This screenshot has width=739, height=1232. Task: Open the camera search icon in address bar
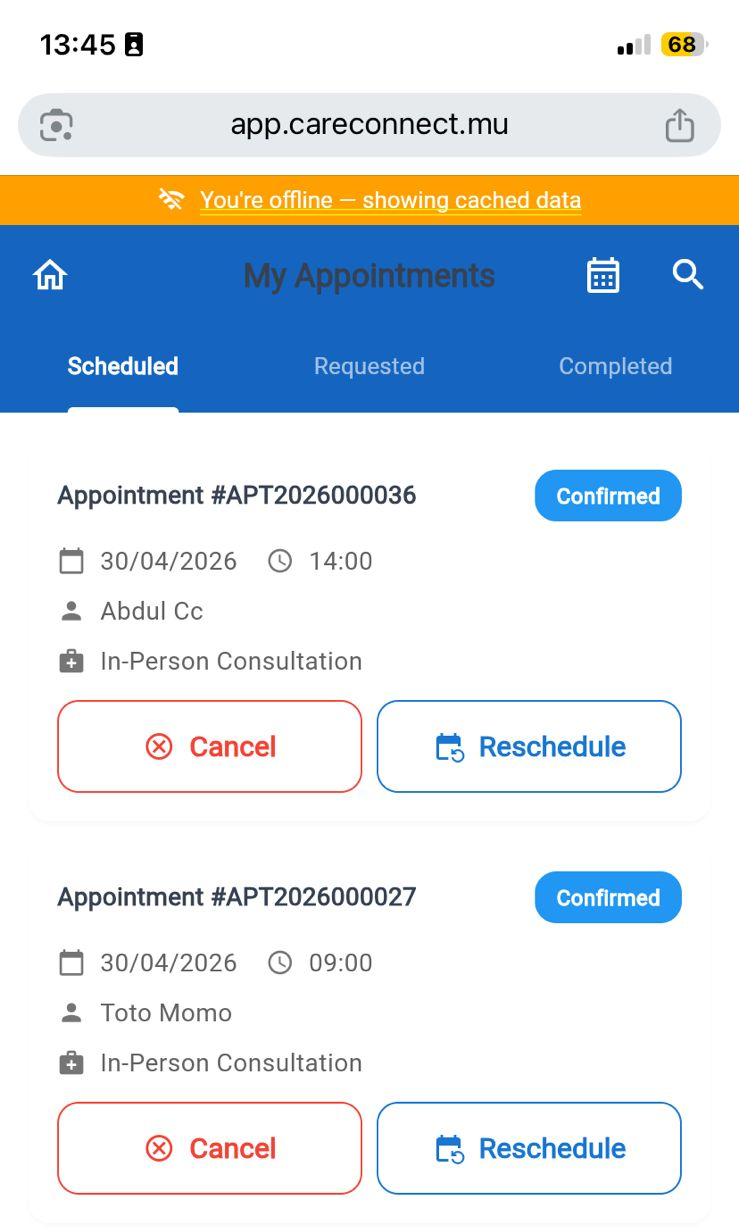(56, 126)
